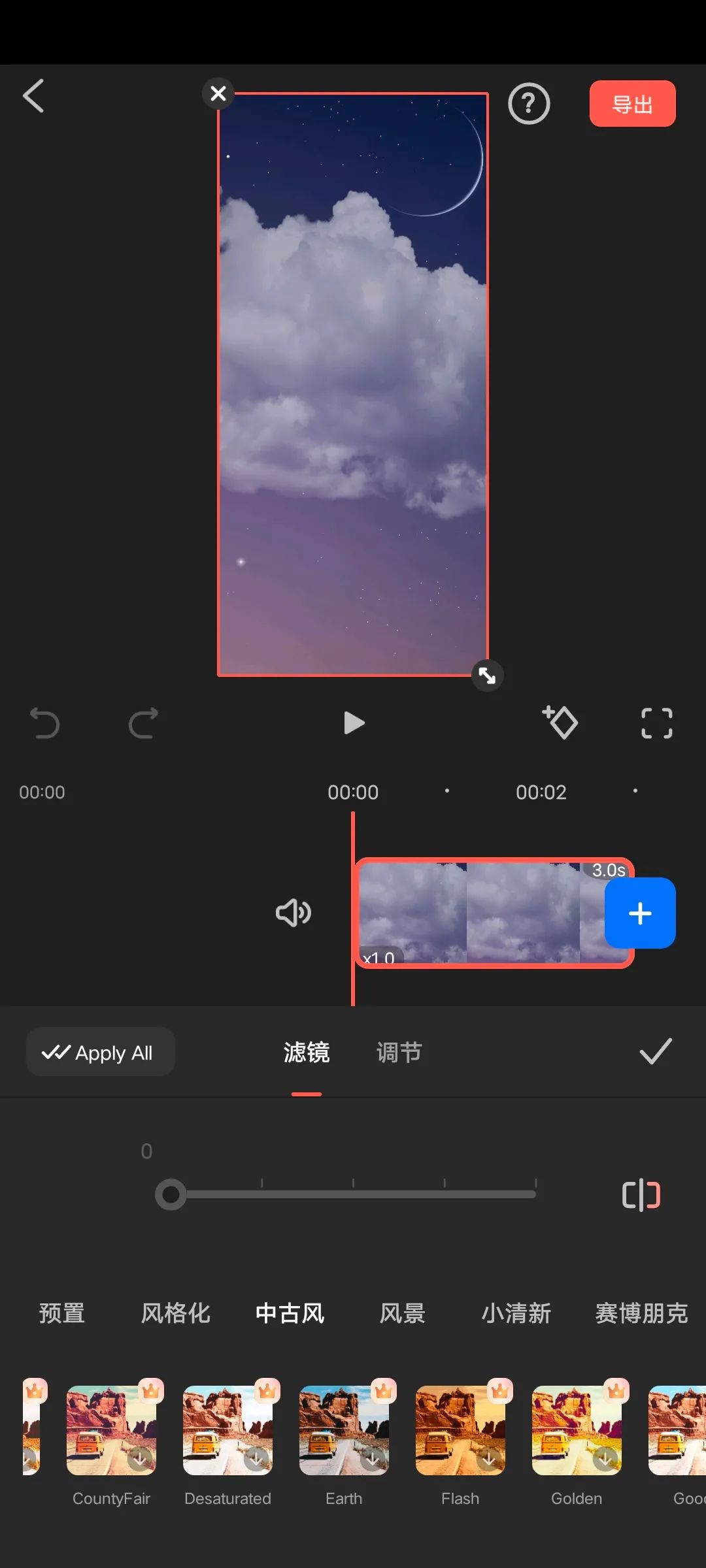Screen dimensions: 706x1568
Task: Redo the last action
Action: 143,723
